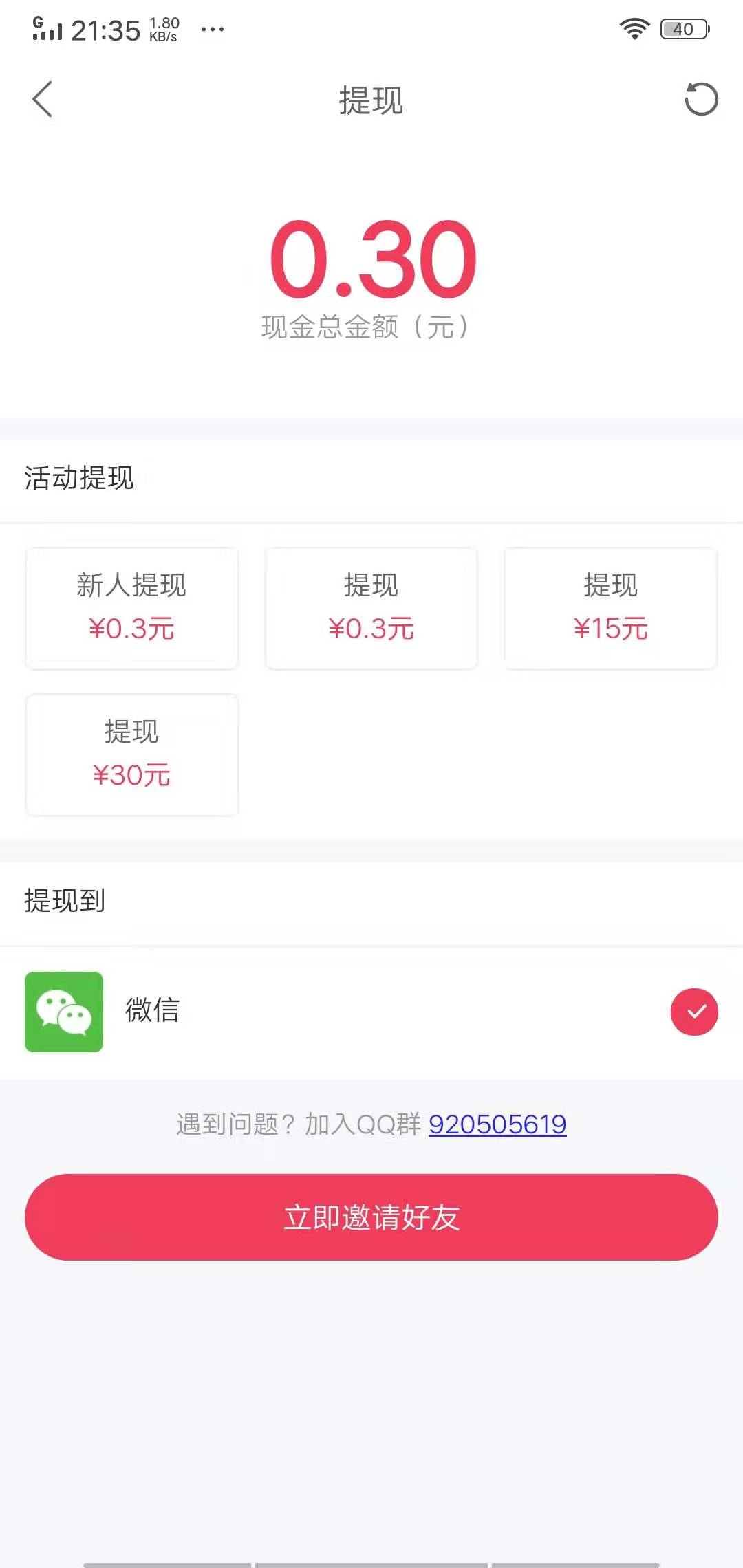
Task: Select the 提现 ¥30元 card
Action: tap(131, 754)
